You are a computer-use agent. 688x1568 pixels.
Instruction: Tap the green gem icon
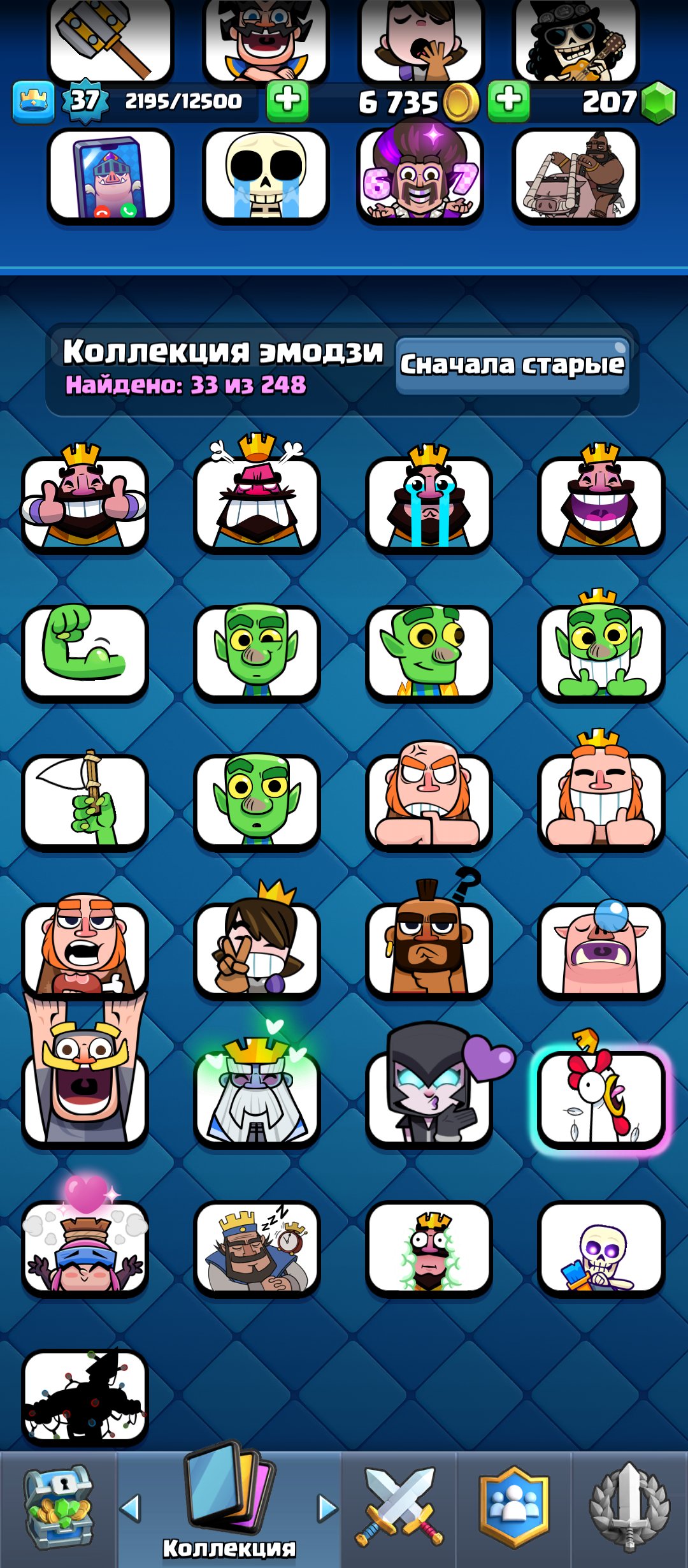coord(657,102)
